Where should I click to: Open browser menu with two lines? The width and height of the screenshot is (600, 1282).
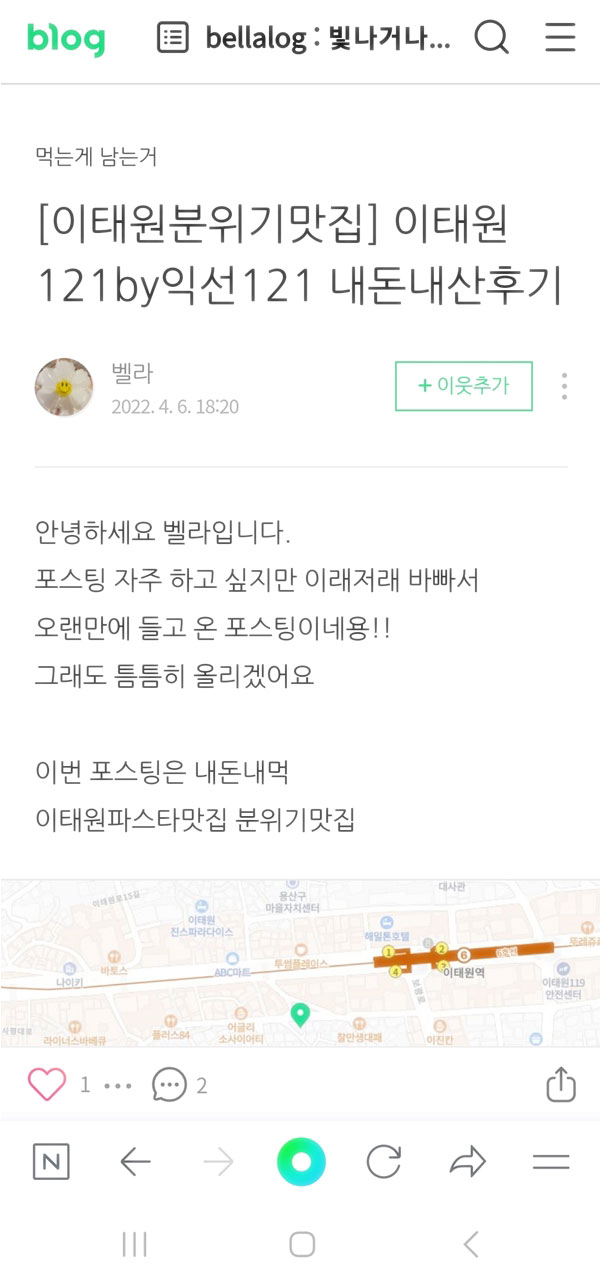[551, 1162]
